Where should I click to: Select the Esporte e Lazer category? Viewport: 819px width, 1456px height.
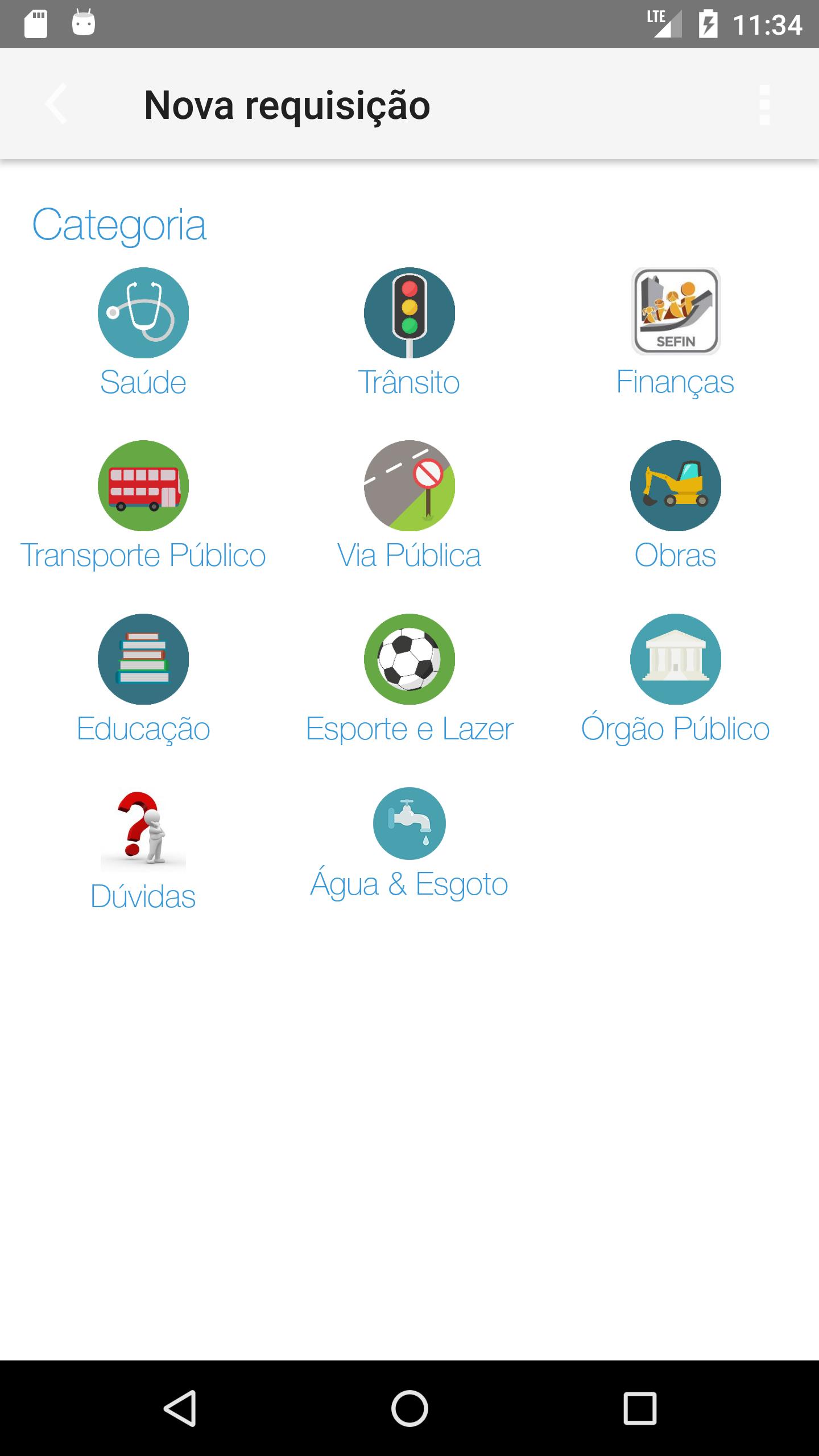(409, 680)
